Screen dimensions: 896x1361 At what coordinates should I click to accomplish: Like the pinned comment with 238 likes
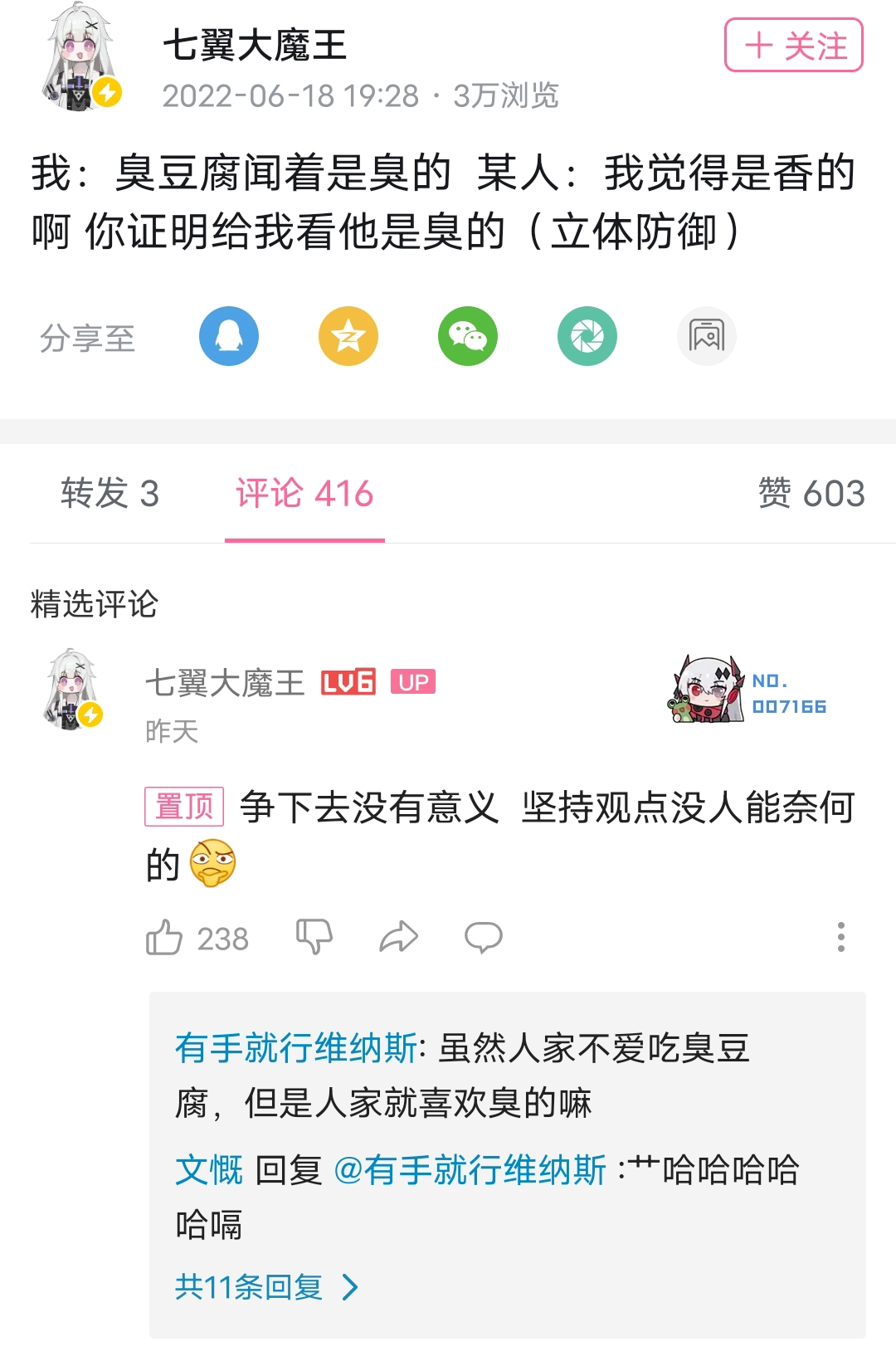coord(165,938)
